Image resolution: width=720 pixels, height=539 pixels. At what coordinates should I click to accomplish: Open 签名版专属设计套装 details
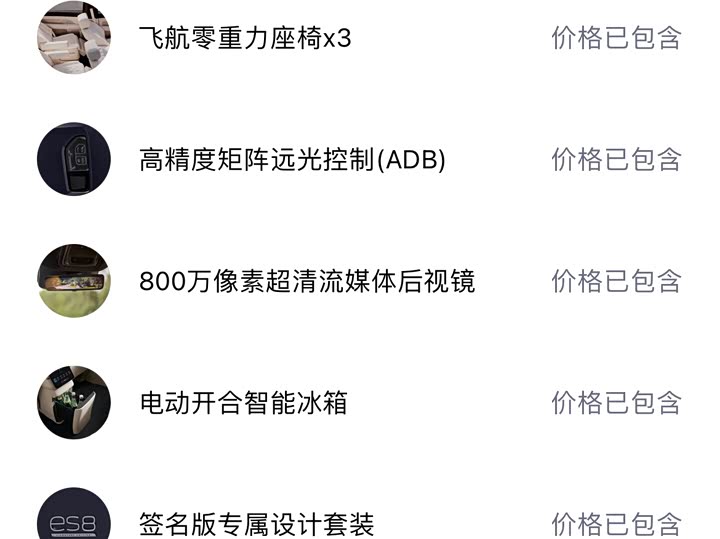[256, 523]
